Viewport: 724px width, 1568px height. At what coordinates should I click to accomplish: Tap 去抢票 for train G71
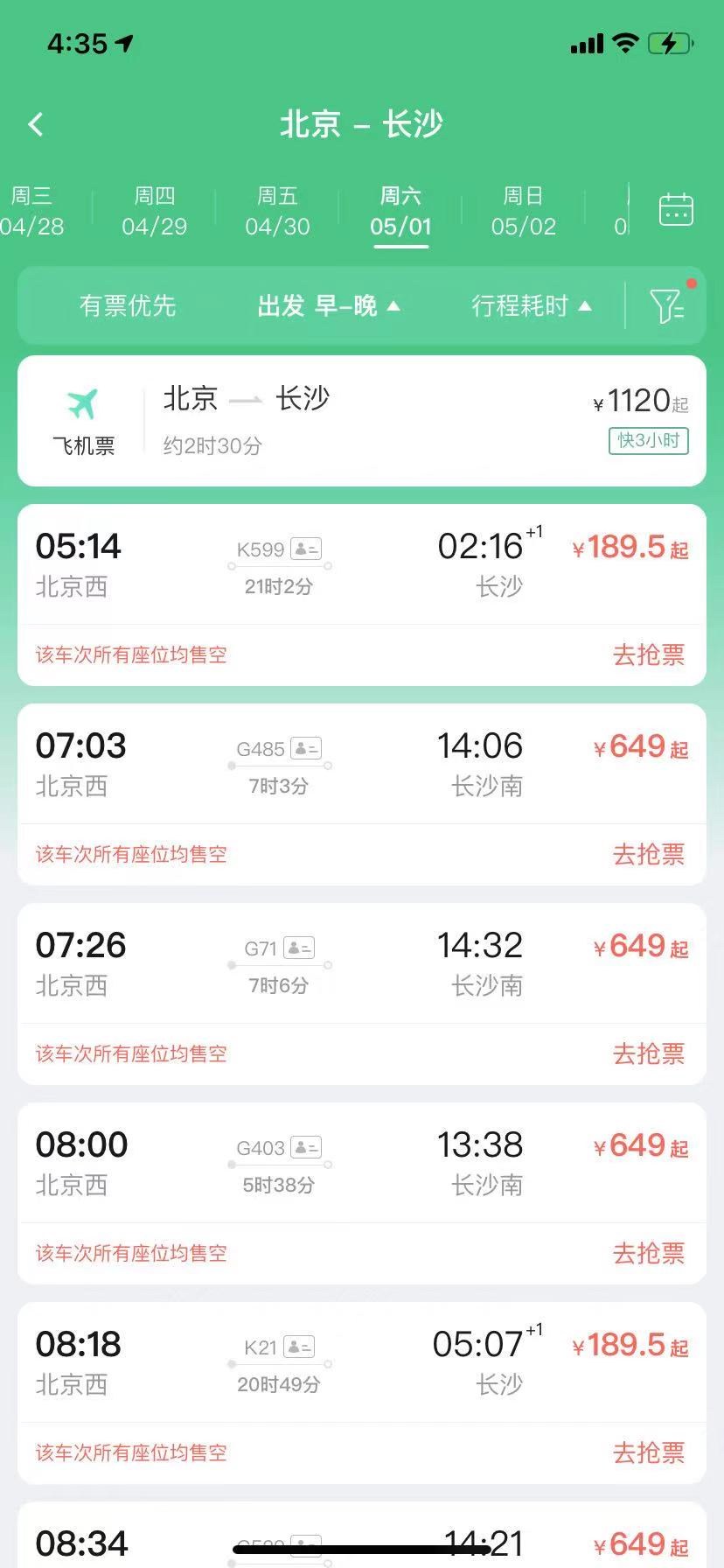point(648,1053)
